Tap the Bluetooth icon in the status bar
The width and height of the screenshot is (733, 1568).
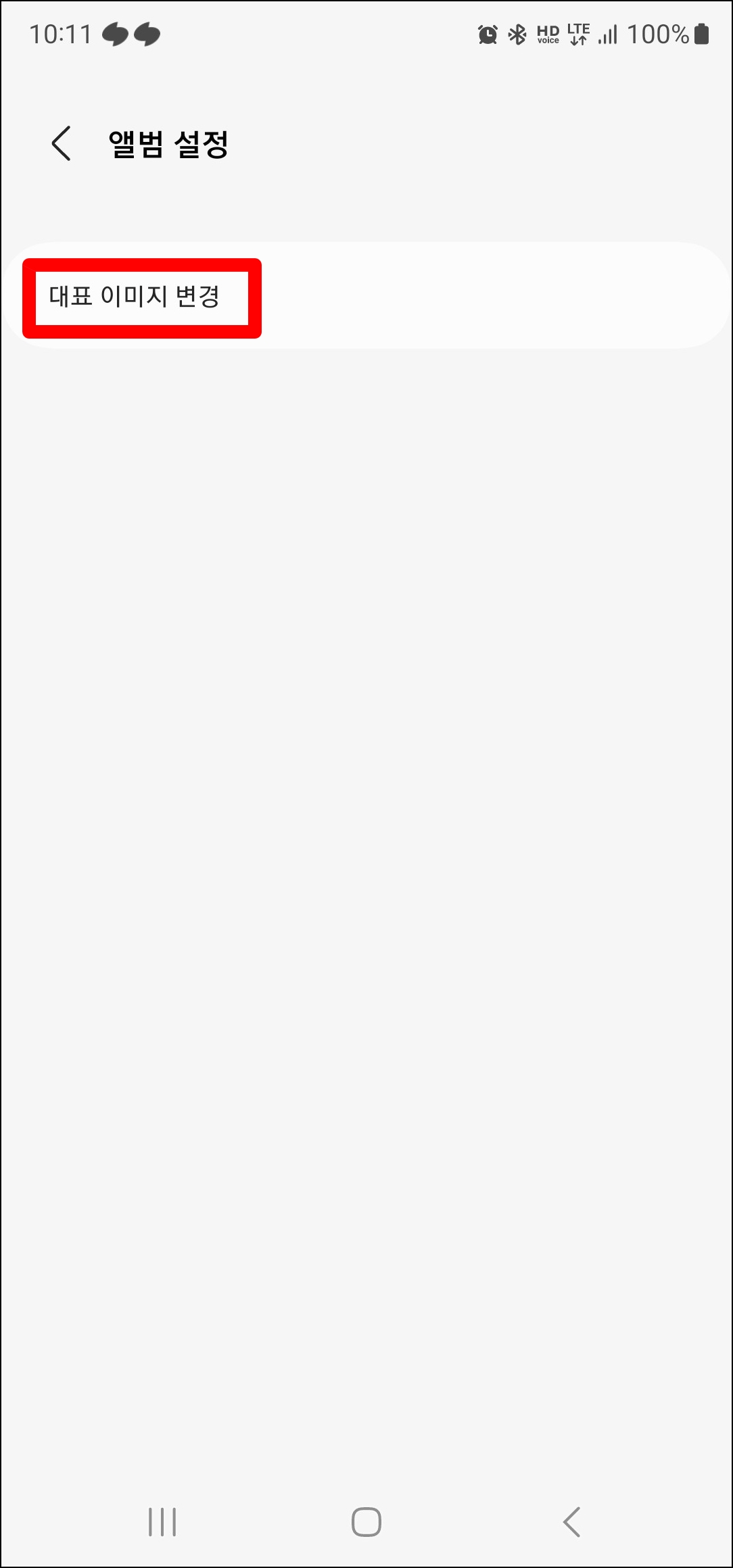pyautogui.click(x=519, y=34)
